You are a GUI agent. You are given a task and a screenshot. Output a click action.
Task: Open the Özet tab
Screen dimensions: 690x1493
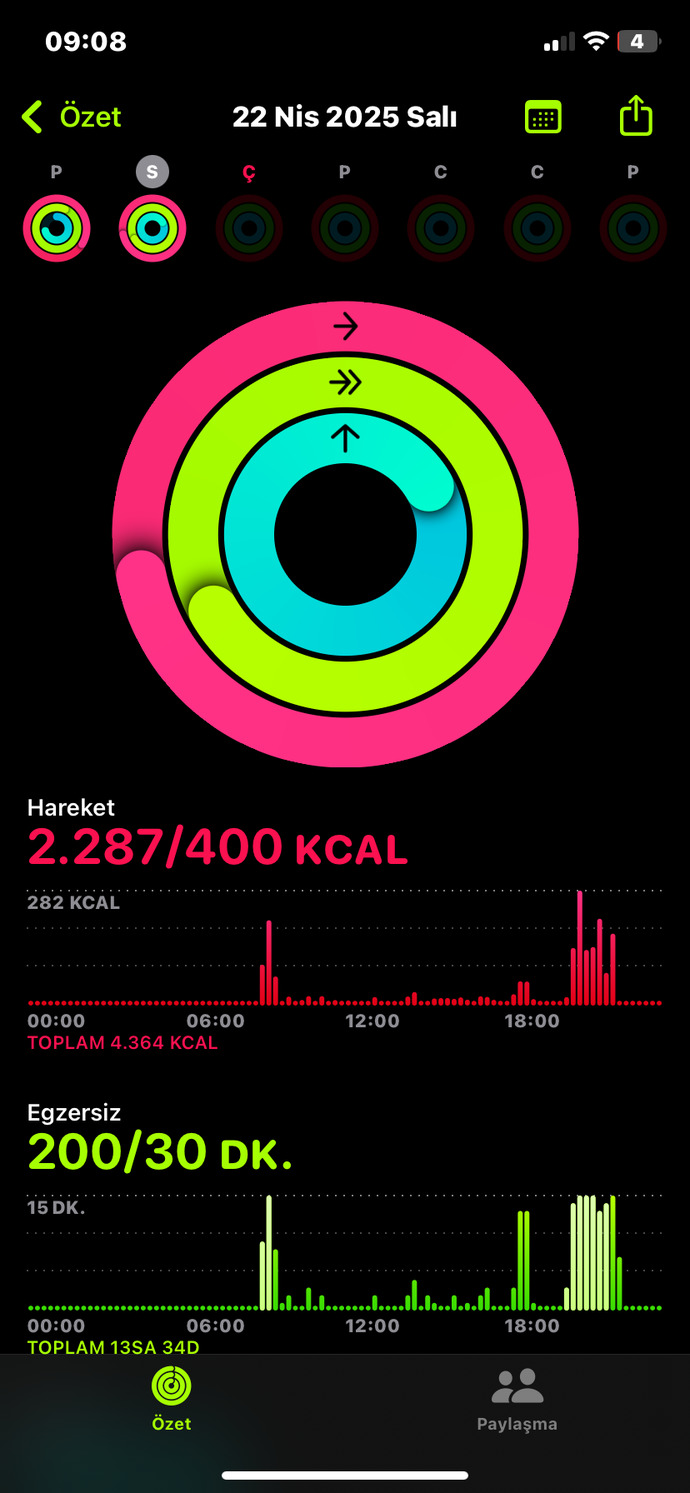(171, 1399)
